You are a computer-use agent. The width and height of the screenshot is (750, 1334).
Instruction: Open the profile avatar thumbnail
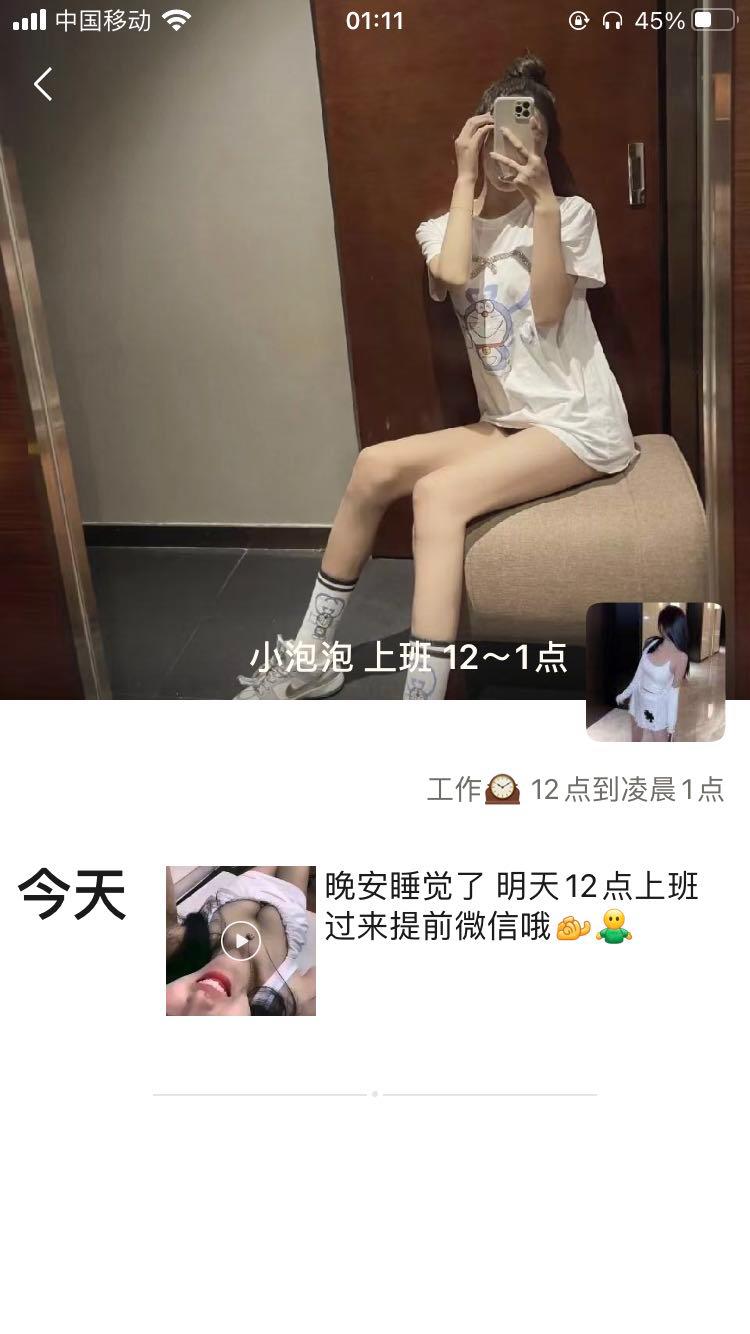coord(655,671)
